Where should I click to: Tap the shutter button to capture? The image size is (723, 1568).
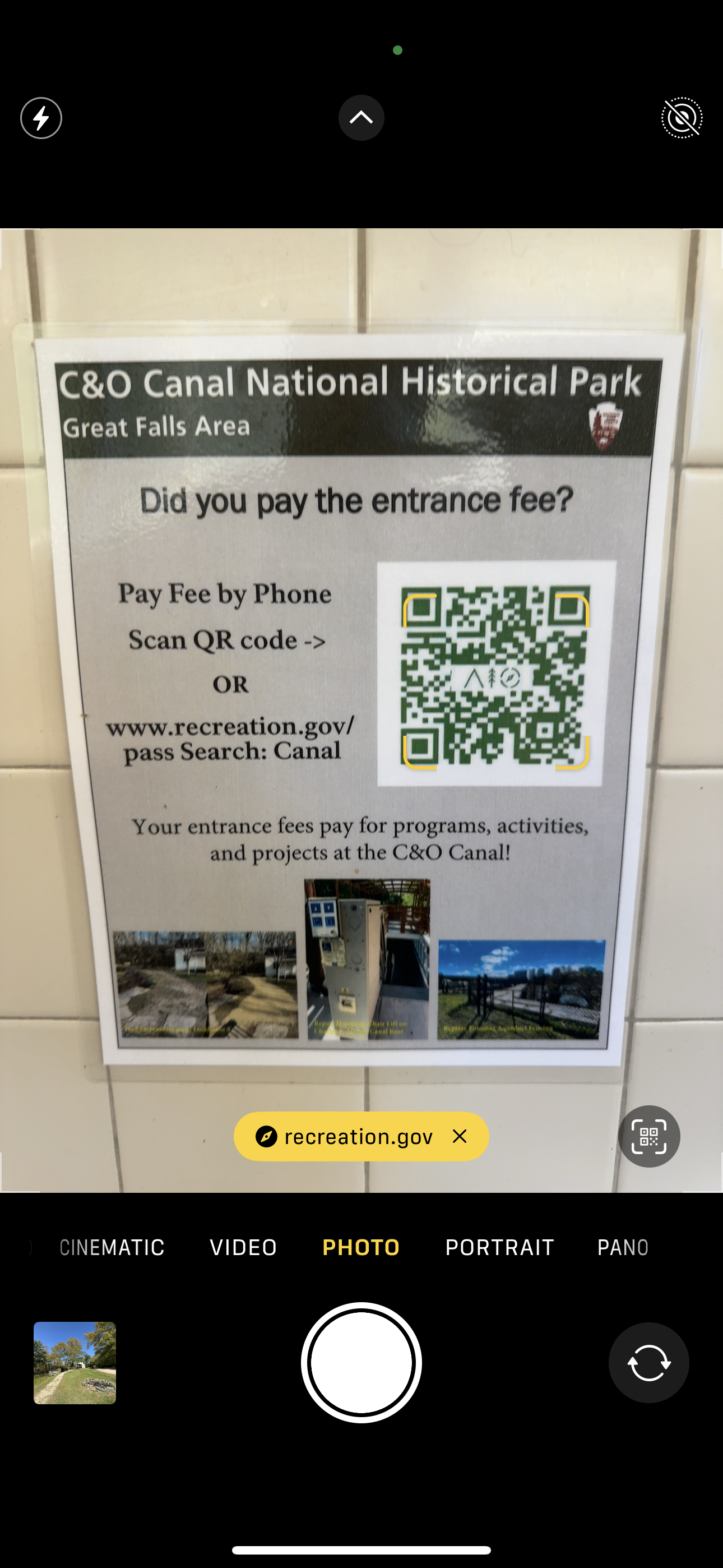point(361,1362)
